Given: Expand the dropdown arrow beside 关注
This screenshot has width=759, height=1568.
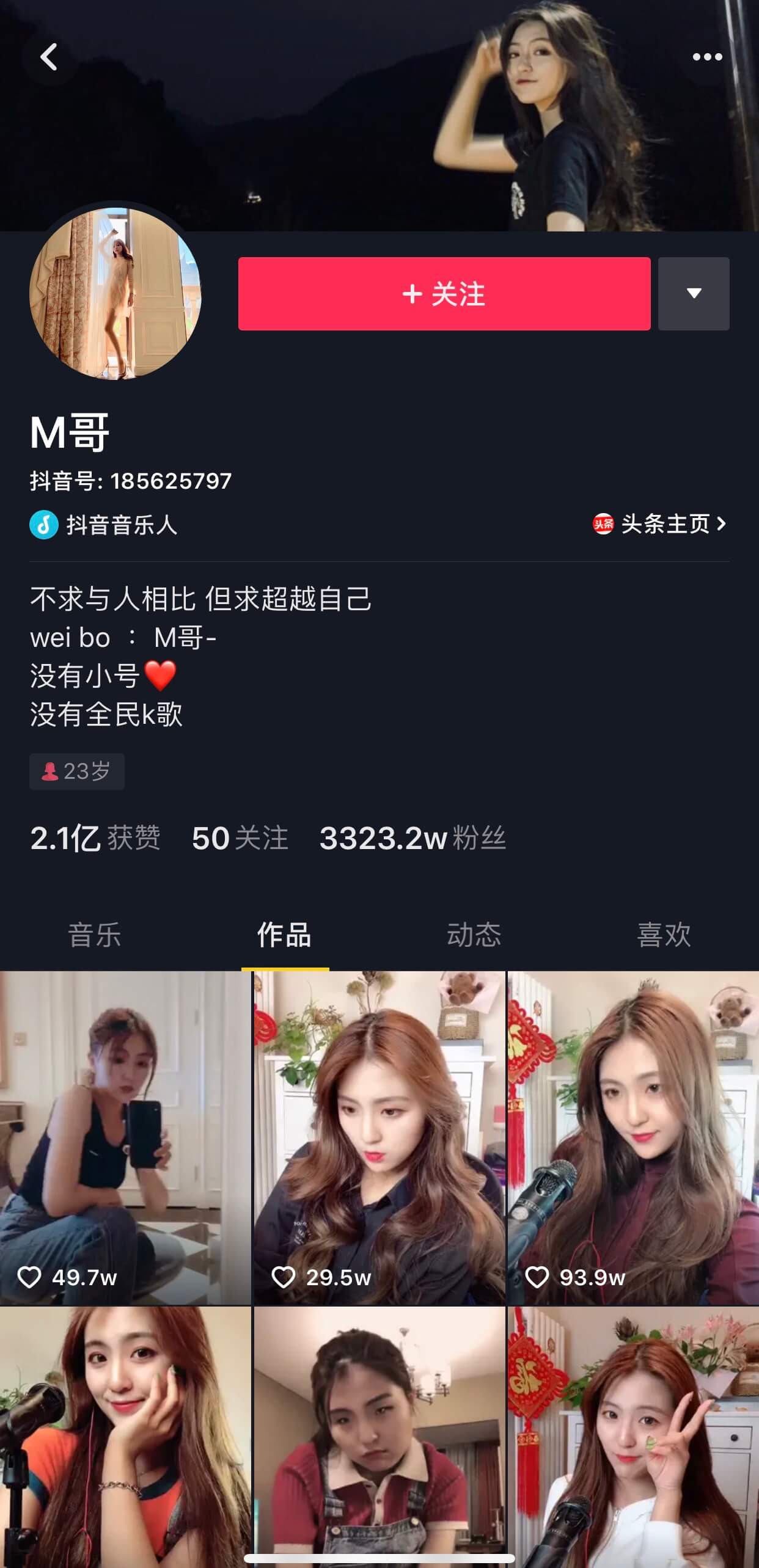Looking at the screenshot, I should pos(694,294).
